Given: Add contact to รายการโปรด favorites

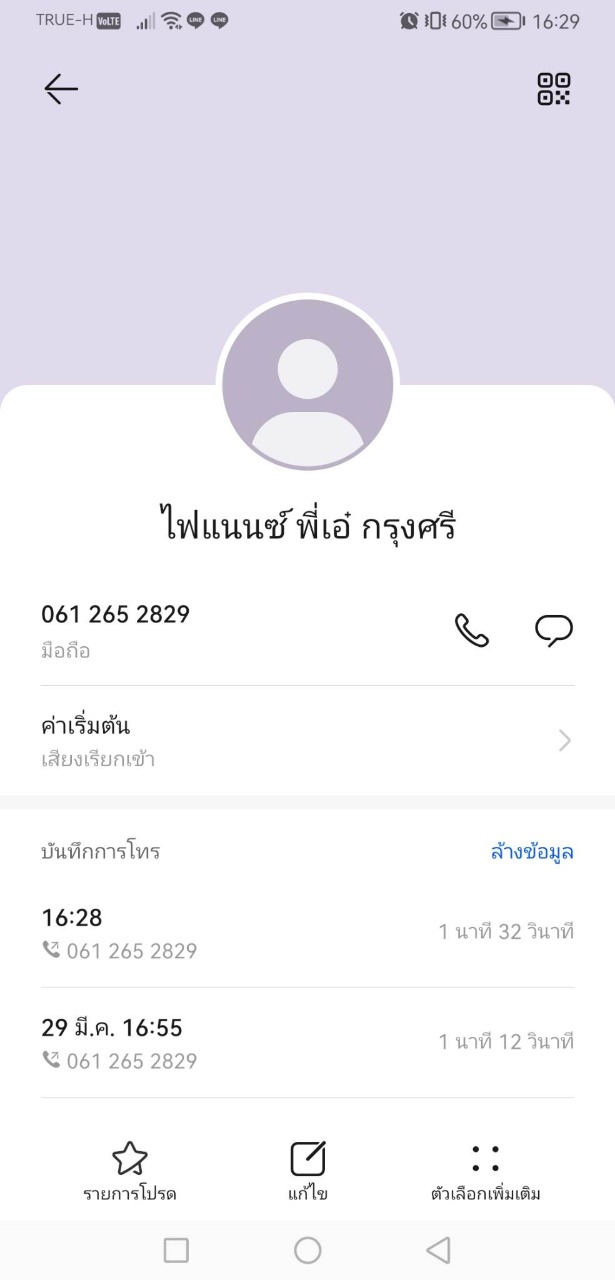Looking at the screenshot, I should (x=129, y=1170).
